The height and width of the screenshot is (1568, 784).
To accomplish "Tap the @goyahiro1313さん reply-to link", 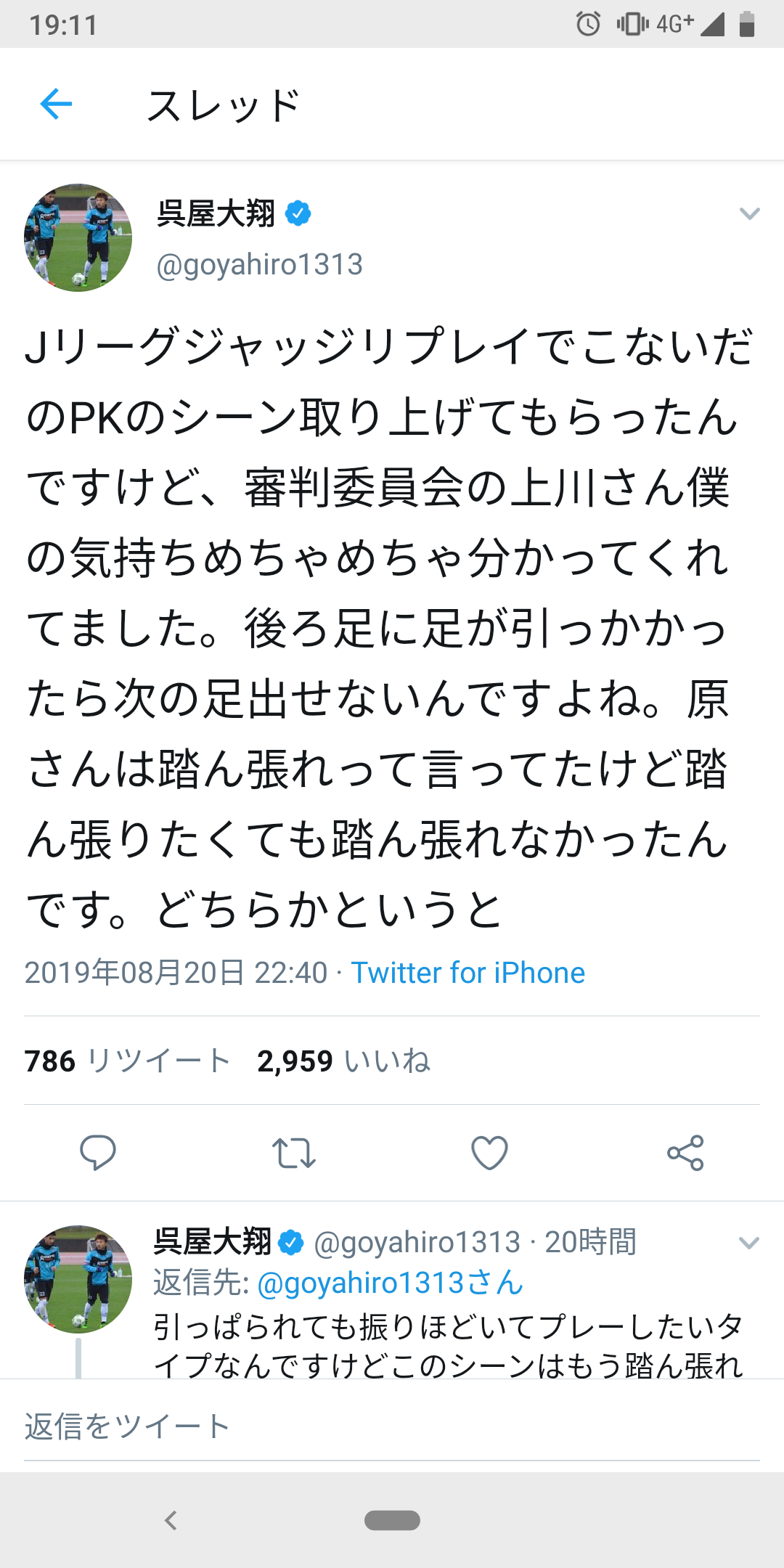I will pyautogui.click(x=391, y=1283).
